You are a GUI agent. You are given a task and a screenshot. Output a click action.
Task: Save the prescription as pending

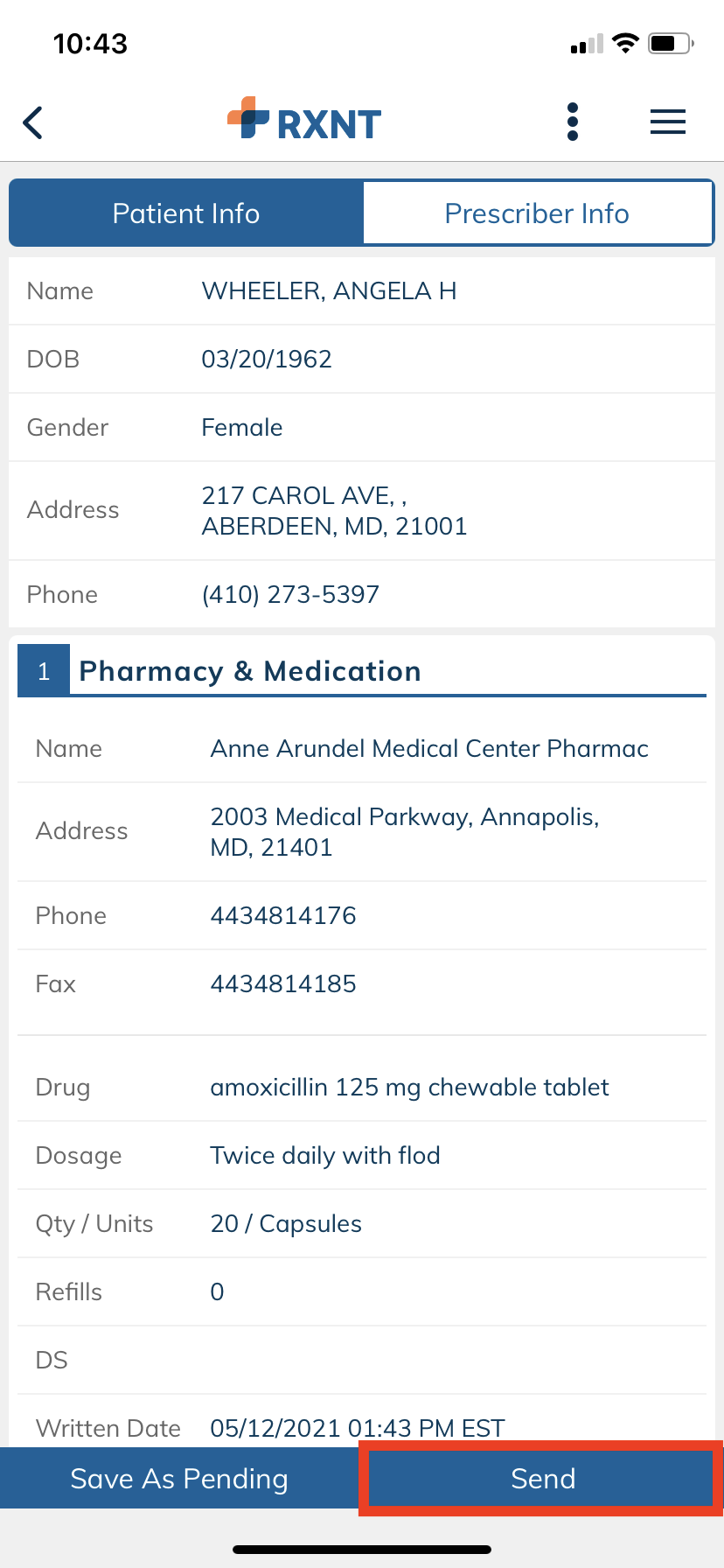tap(179, 1478)
